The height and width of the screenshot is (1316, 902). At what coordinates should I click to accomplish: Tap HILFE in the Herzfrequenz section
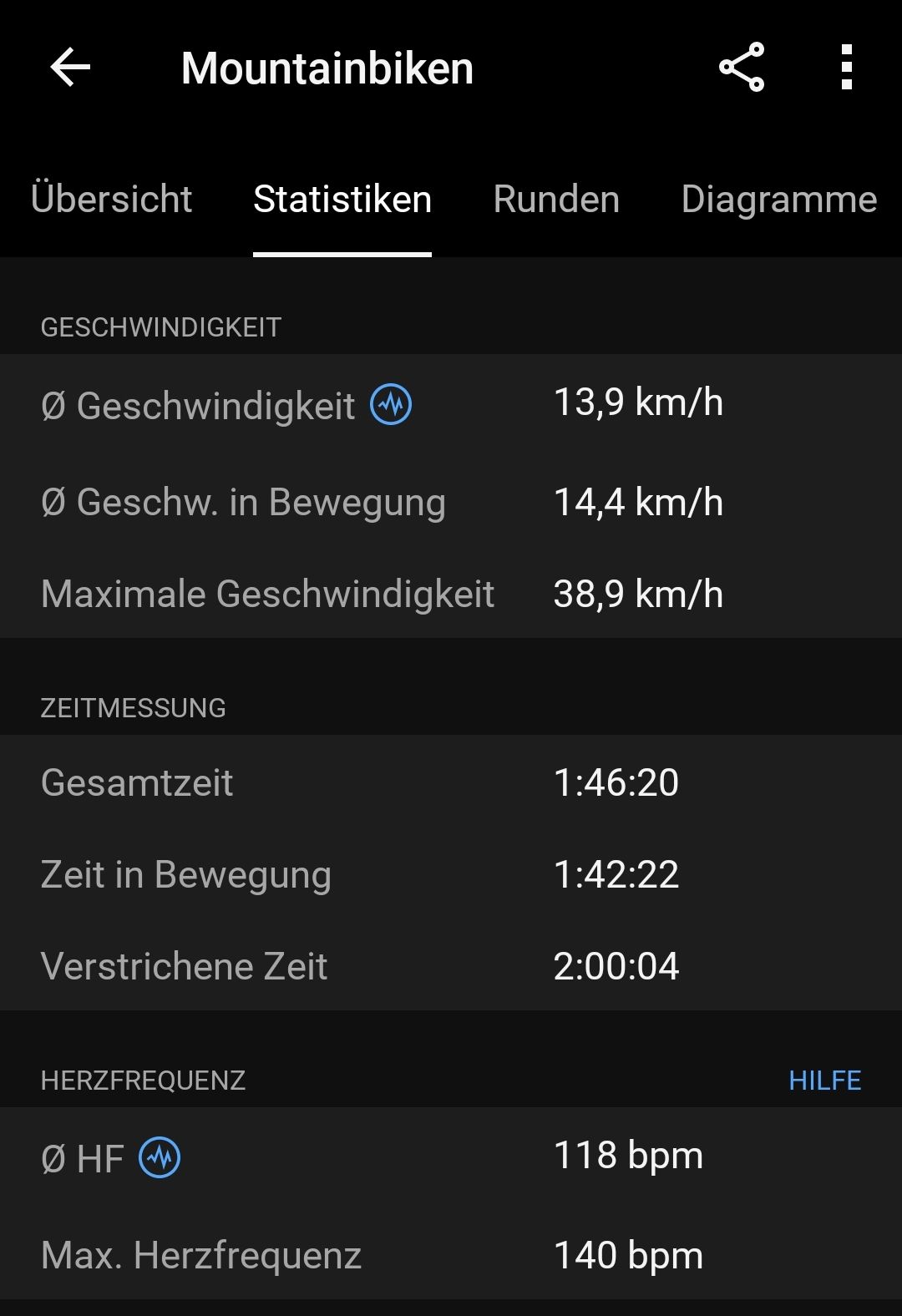coord(824,1080)
